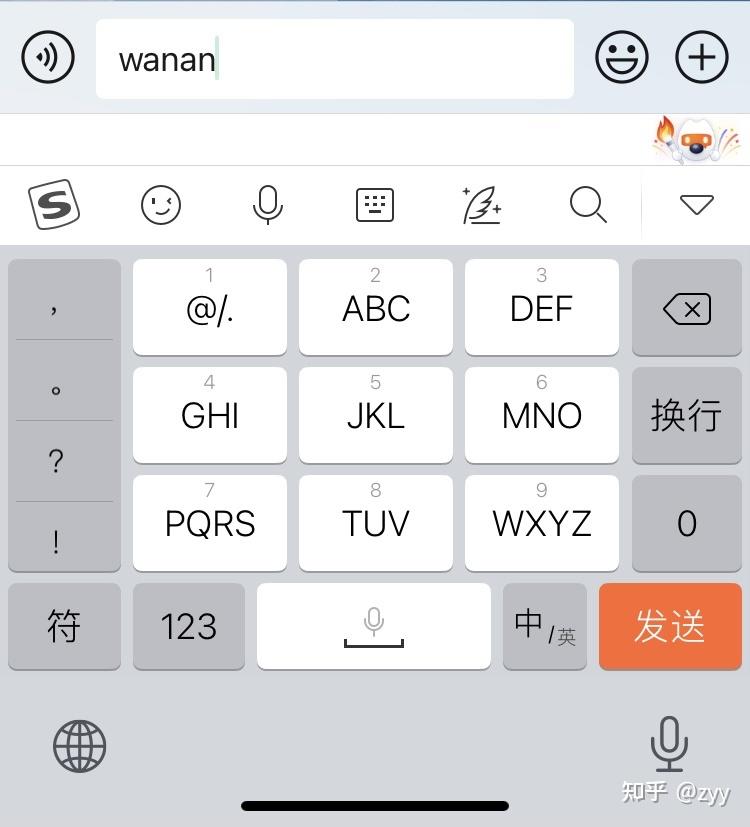The width and height of the screenshot is (750, 827).
Task: Tap the ABC key
Action: 376,307
